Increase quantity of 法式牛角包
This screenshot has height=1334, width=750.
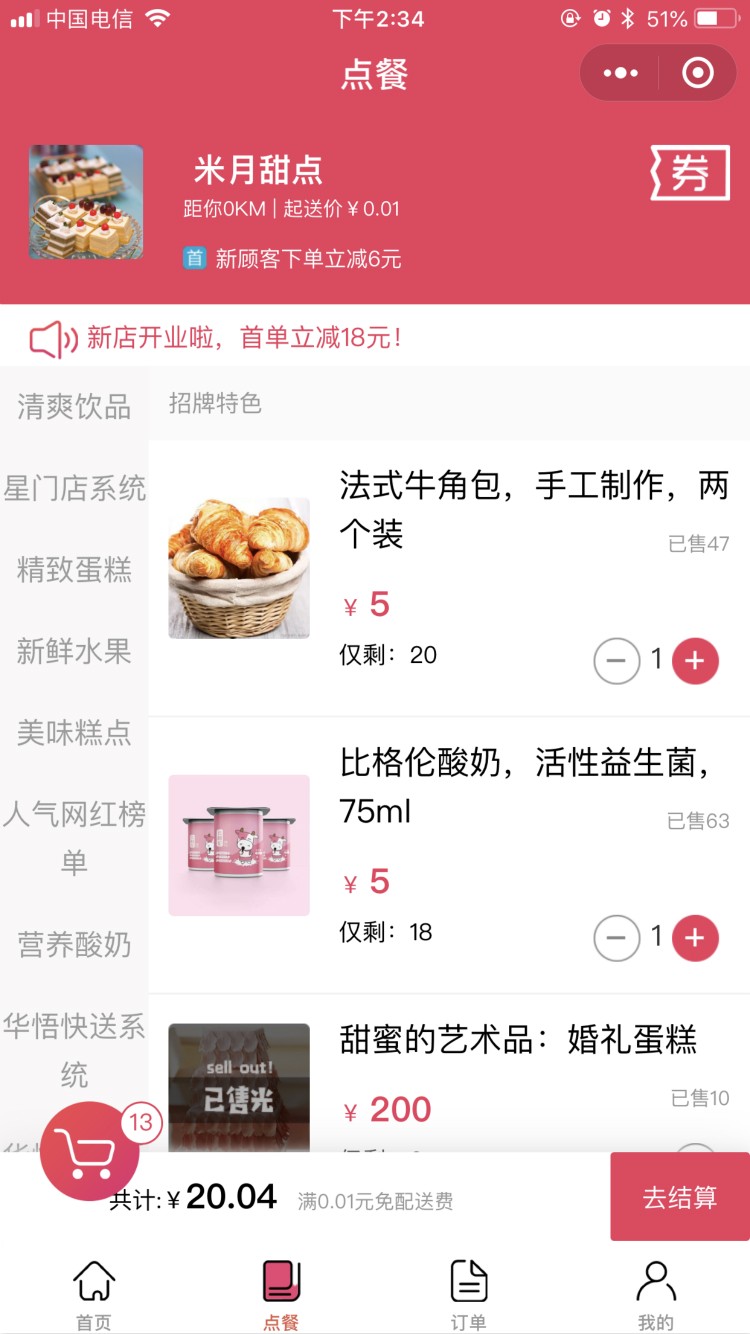coord(695,660)
